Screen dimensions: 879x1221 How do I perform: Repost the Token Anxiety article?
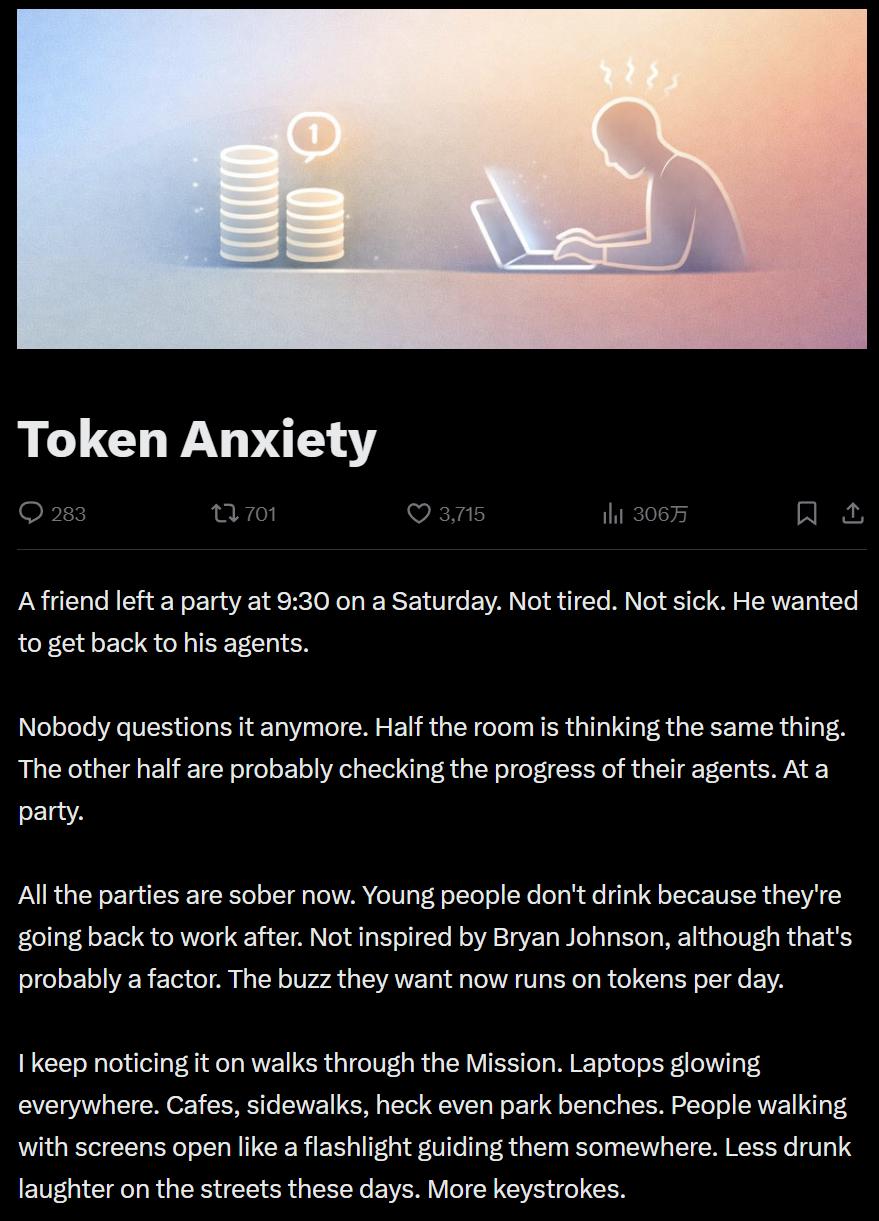(225, 513)
